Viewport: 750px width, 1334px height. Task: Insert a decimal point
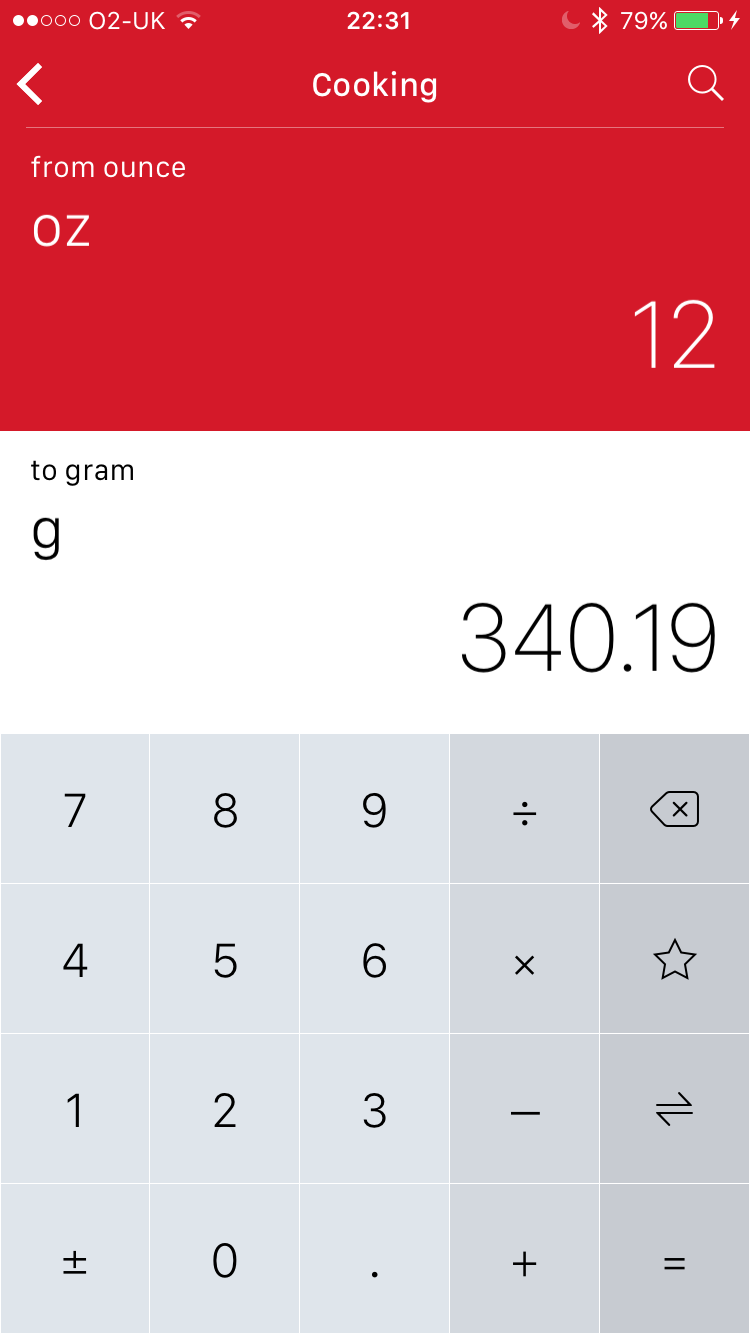pyautogui.click(x=375, y=1259)
